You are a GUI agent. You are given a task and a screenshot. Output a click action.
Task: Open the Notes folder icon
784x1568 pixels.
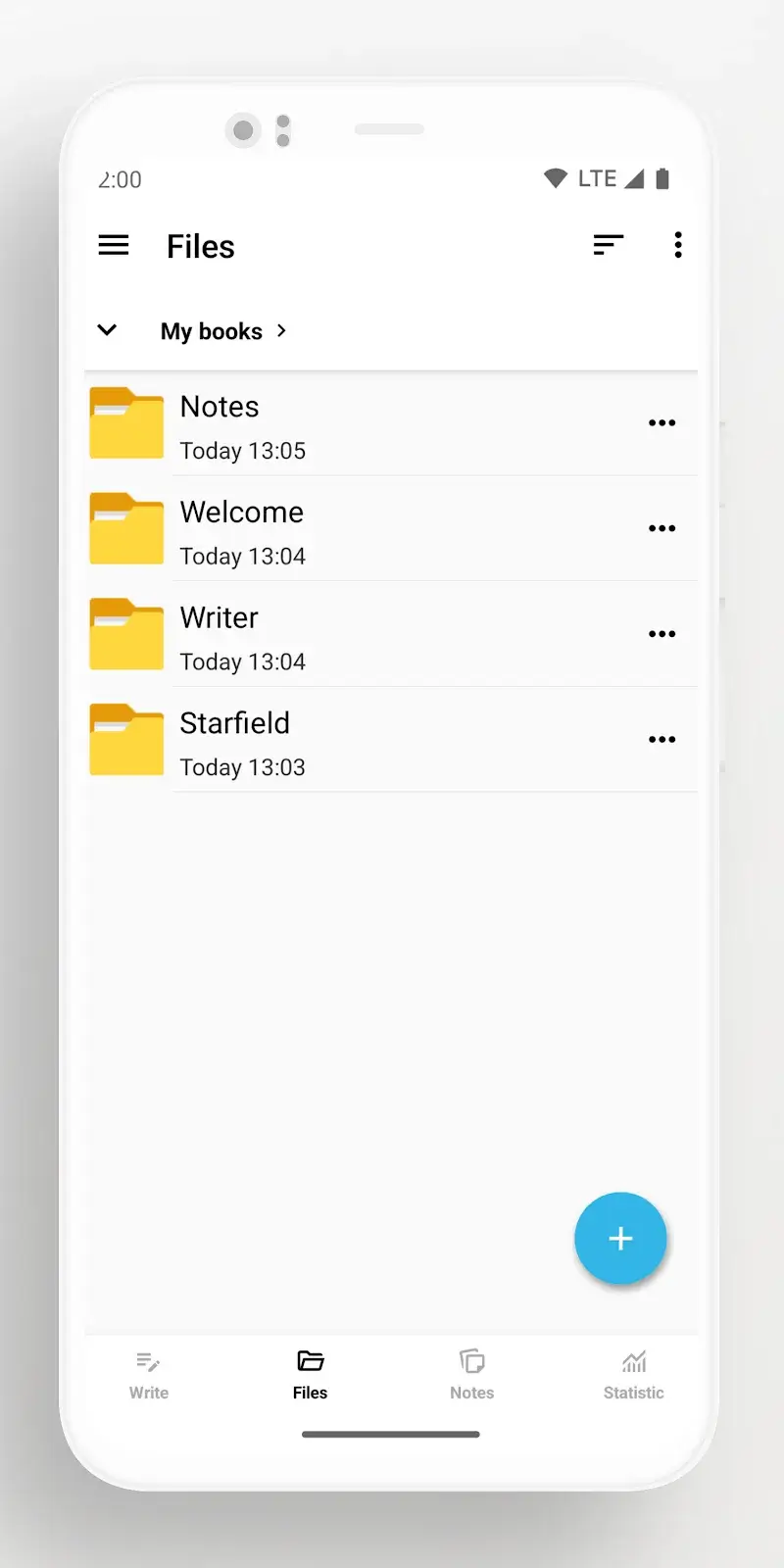pyautogui.click(x=126, y=423)
